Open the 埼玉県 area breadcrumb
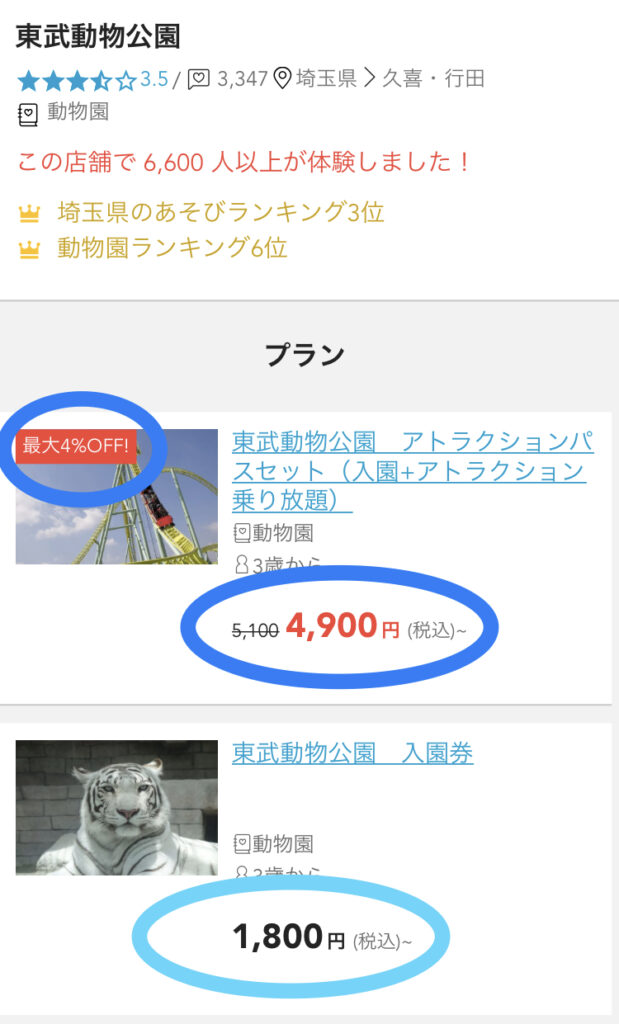The width and height of the screenshot is (619, 1024). [326, 79]
